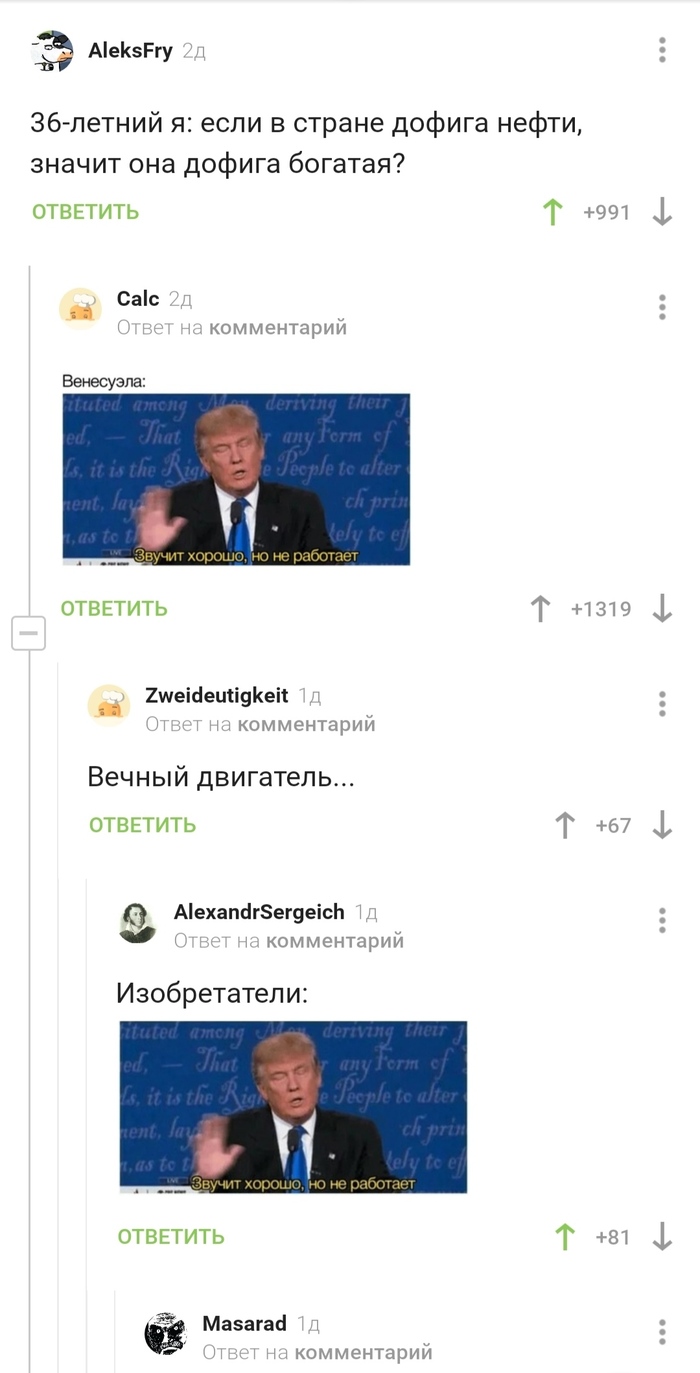Image resolution: width=700 pixels, height=1373 pixels.
Task: Collapse the comment thread branch
Action: (x=28, y=634)
